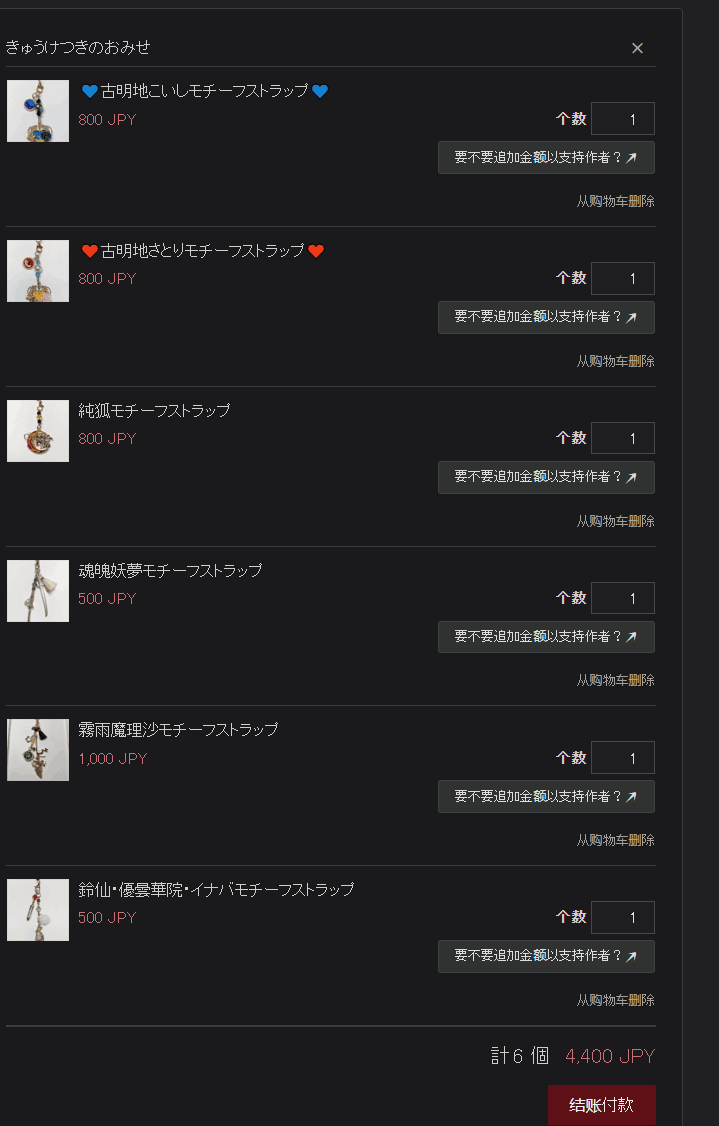Edit quantity for 古明地さとりモチーフストラップ
The height and width of the screenshot is (1126, 719).
point(622,279)
